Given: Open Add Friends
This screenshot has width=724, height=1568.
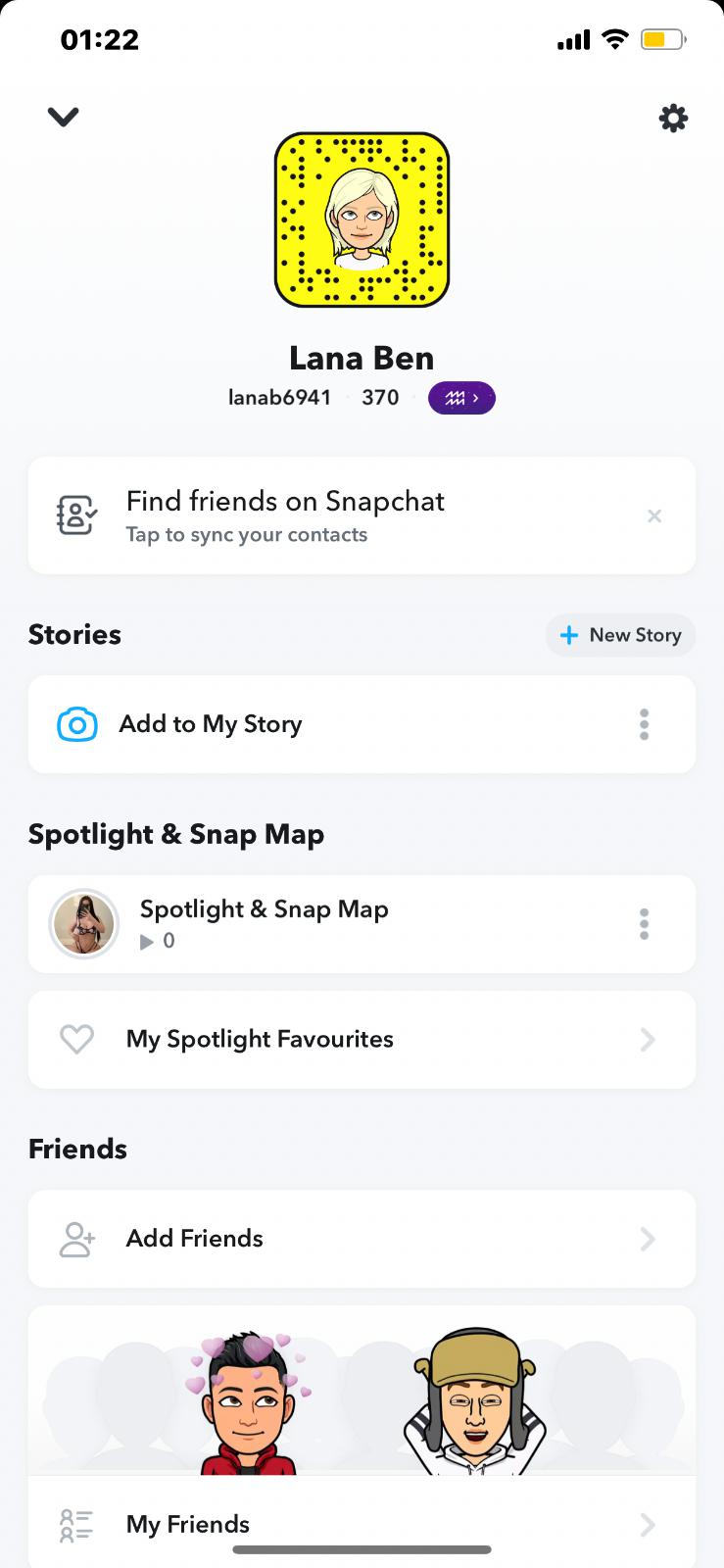Looking at the screenshot, I should (x=362, y=1239).
